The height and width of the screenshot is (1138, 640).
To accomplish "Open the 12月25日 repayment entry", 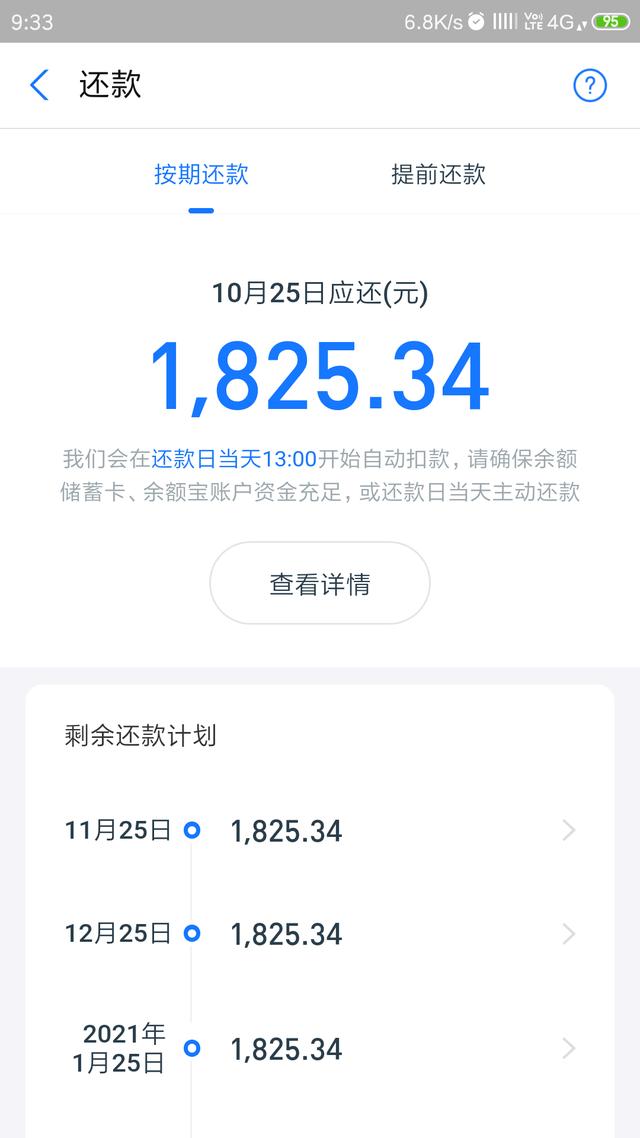I will pyautogui.click(x=320, y=934).
